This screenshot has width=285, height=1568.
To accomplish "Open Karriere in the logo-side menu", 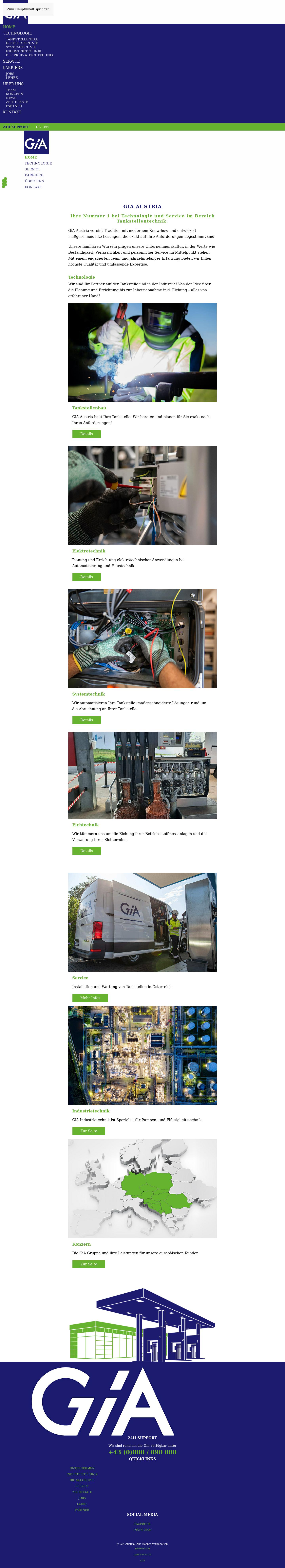I will point(34,175).
